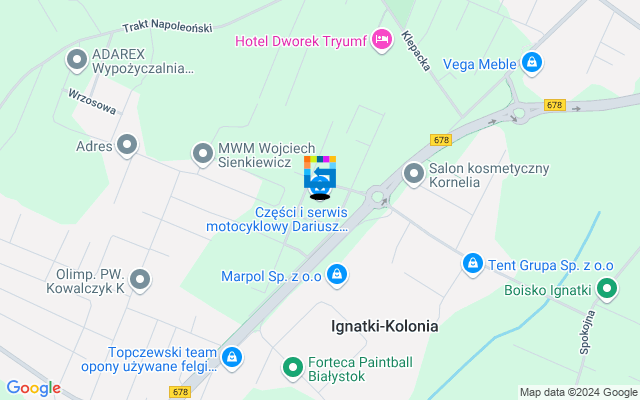Open the Hotel Dworek Tryumf marker
Image resolution: width=640 pixels, height=400 pixels.
click(380, 41)
